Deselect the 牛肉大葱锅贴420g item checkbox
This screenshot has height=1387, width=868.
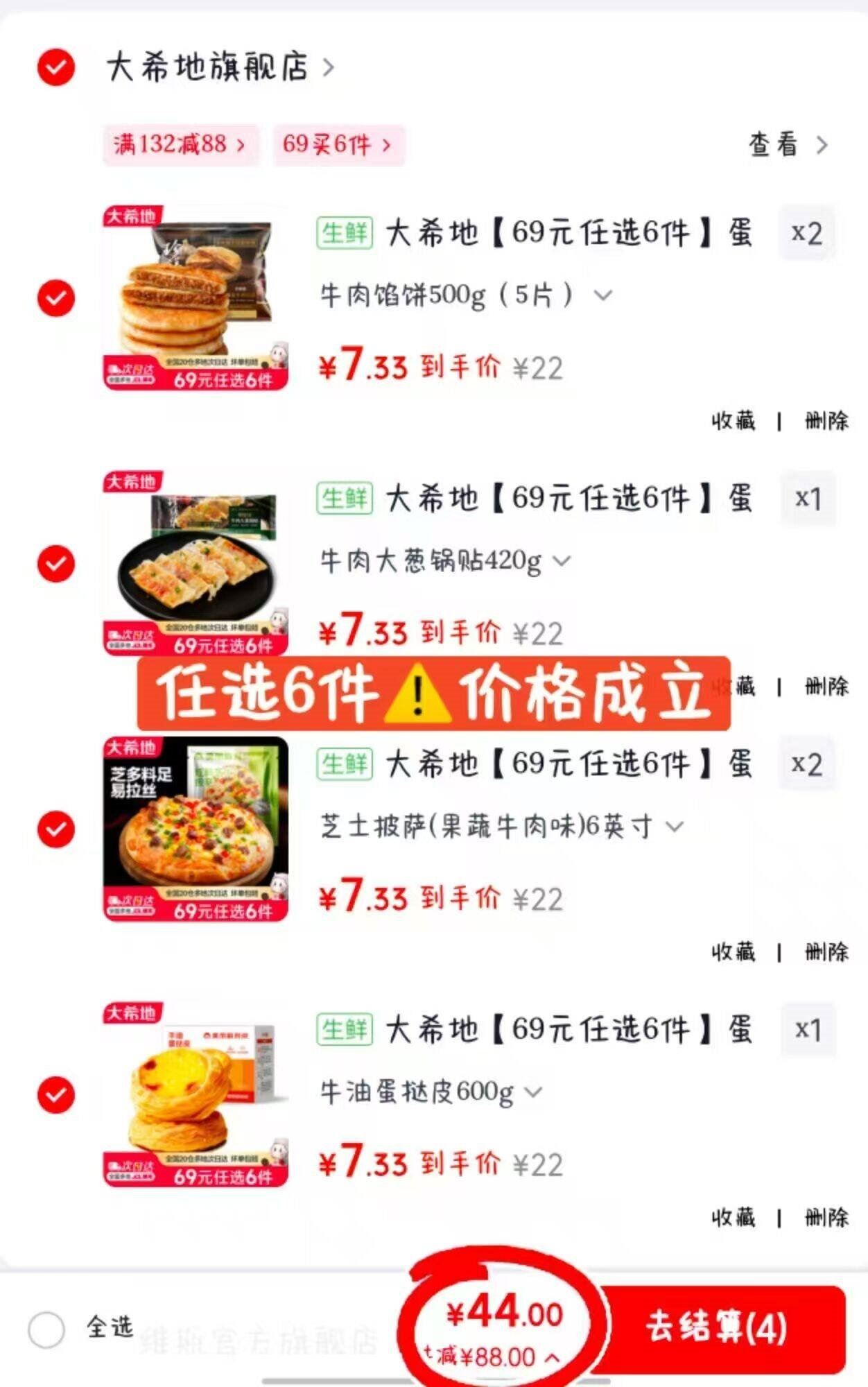click(x=56, y=563)
